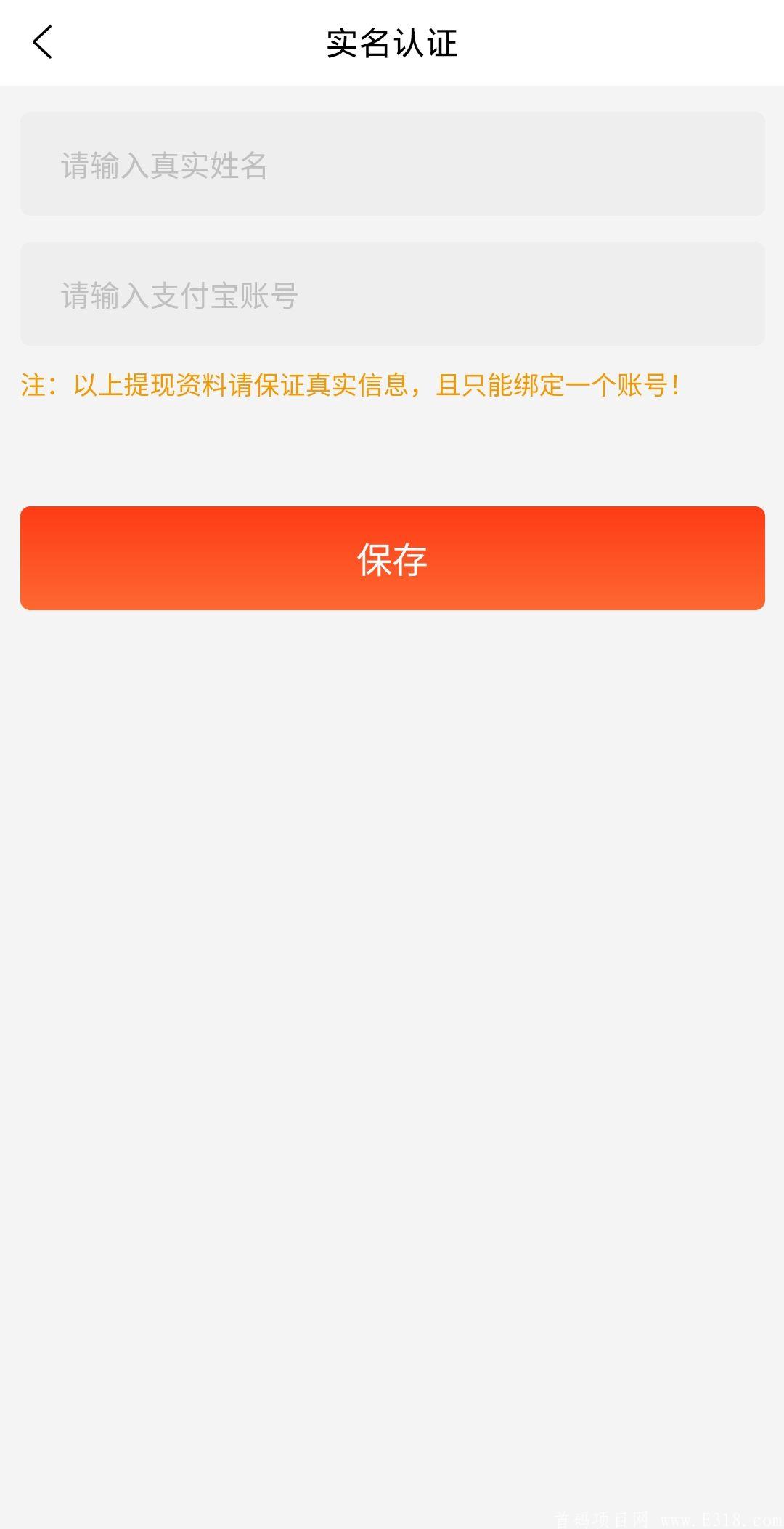The width and height of the screenshot is (784, 1529).
Task: Go back from the 实名认证 page
Action: point(43,42)
